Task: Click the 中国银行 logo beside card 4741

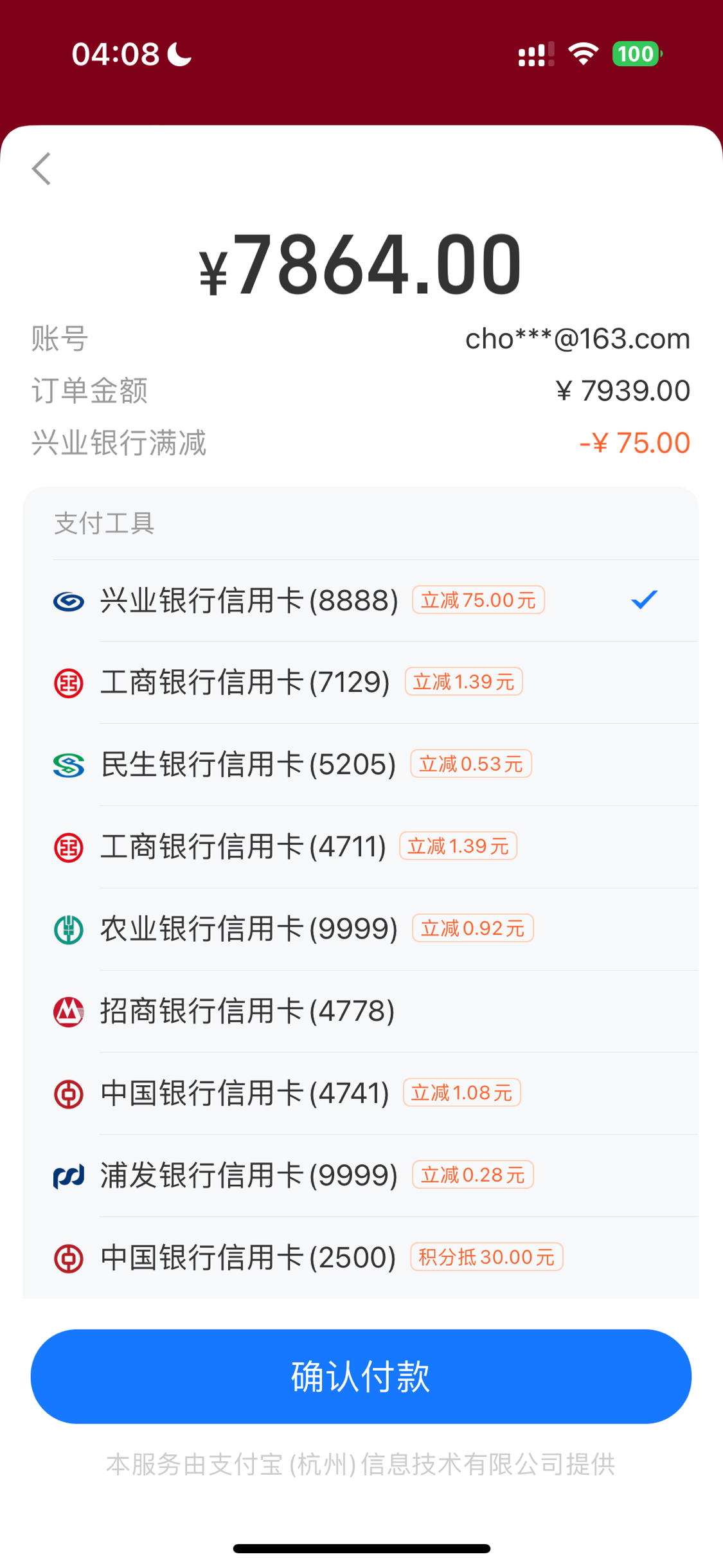Action: [67, 1093]
